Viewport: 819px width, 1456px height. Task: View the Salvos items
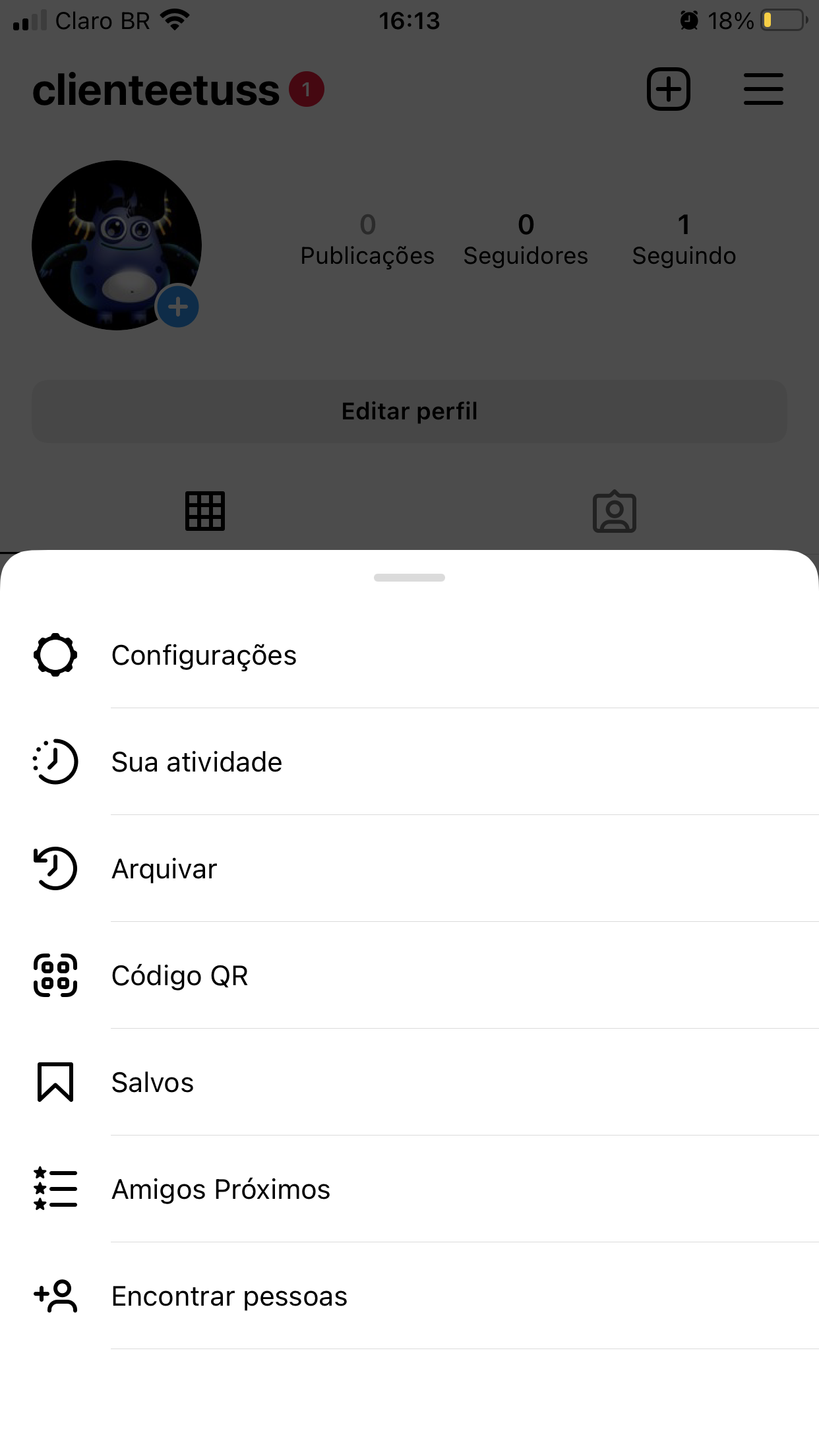pos(409,1082)
